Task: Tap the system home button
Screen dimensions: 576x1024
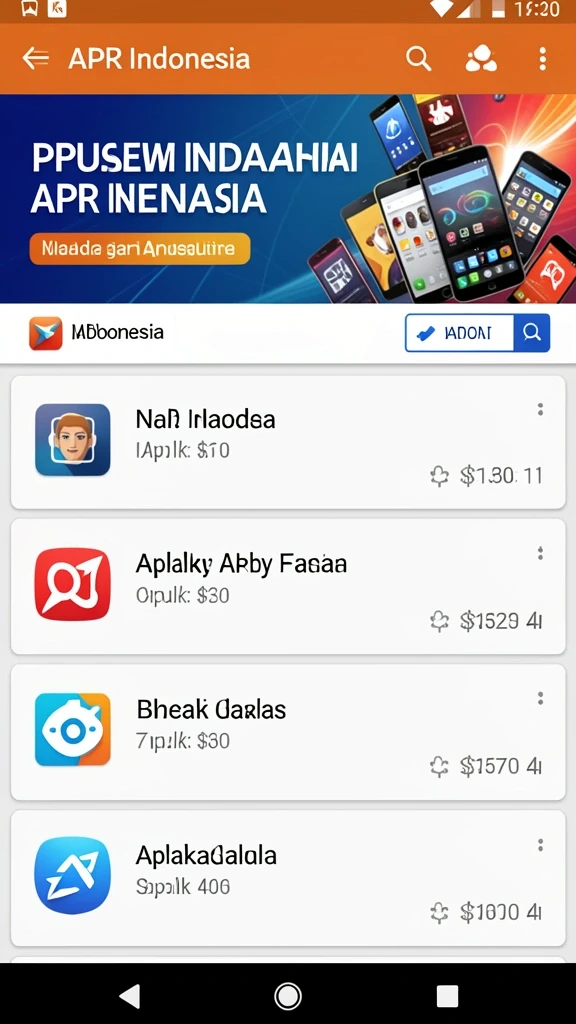Action: (x=287, y=997)
